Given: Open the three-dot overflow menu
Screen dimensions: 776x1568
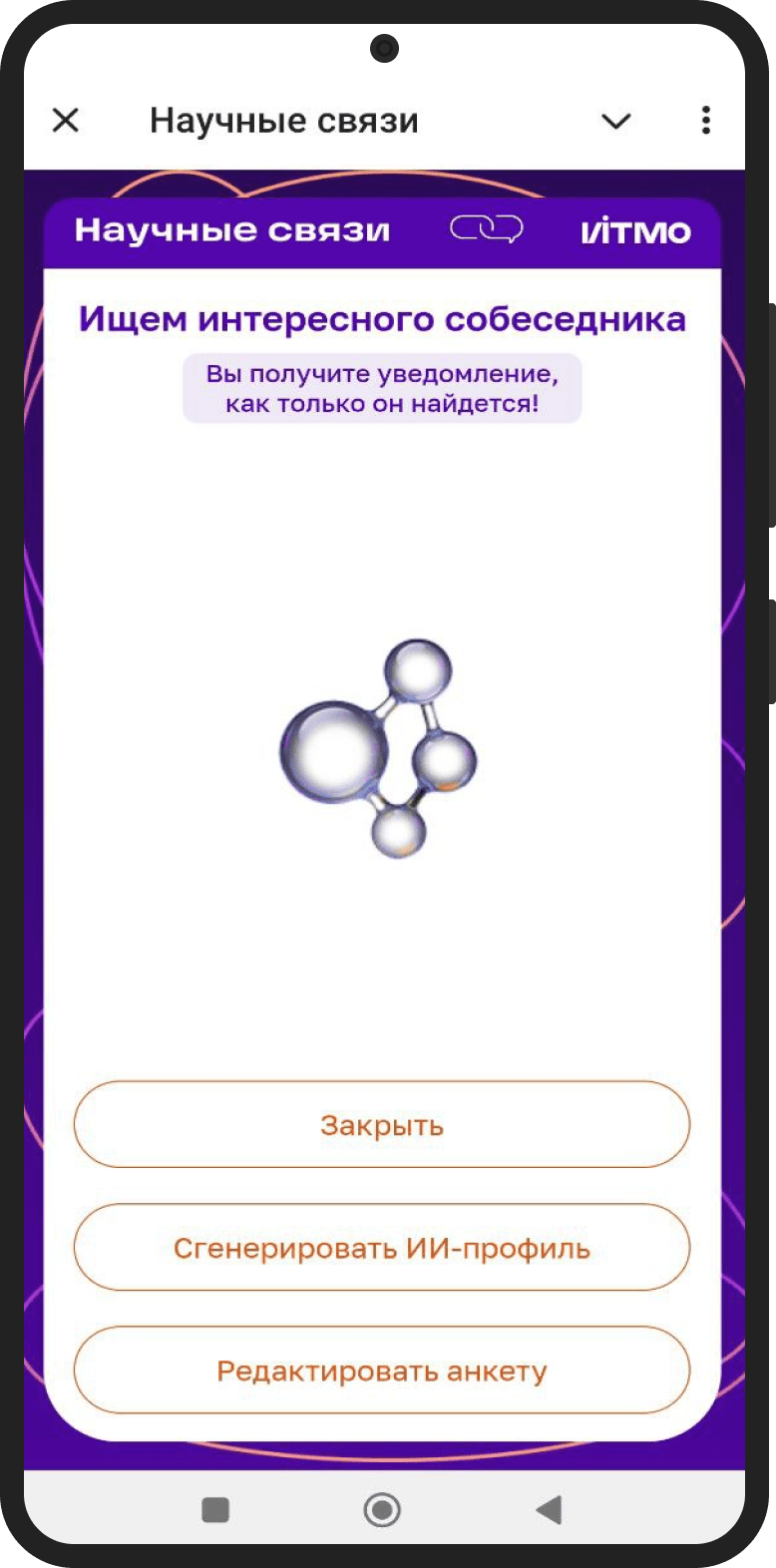Looking at the screenshot, I should [705, 121].
